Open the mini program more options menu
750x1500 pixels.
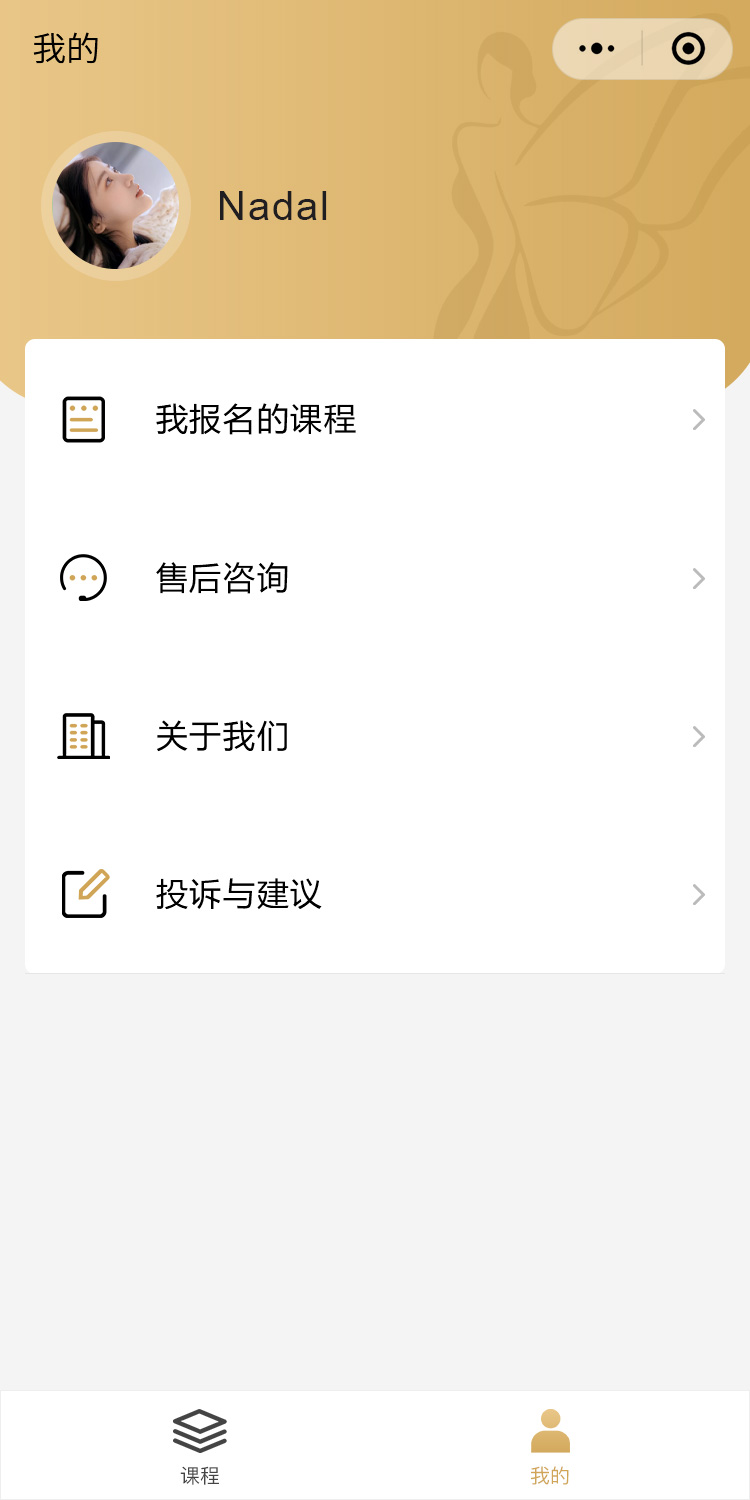coord(597,48)
